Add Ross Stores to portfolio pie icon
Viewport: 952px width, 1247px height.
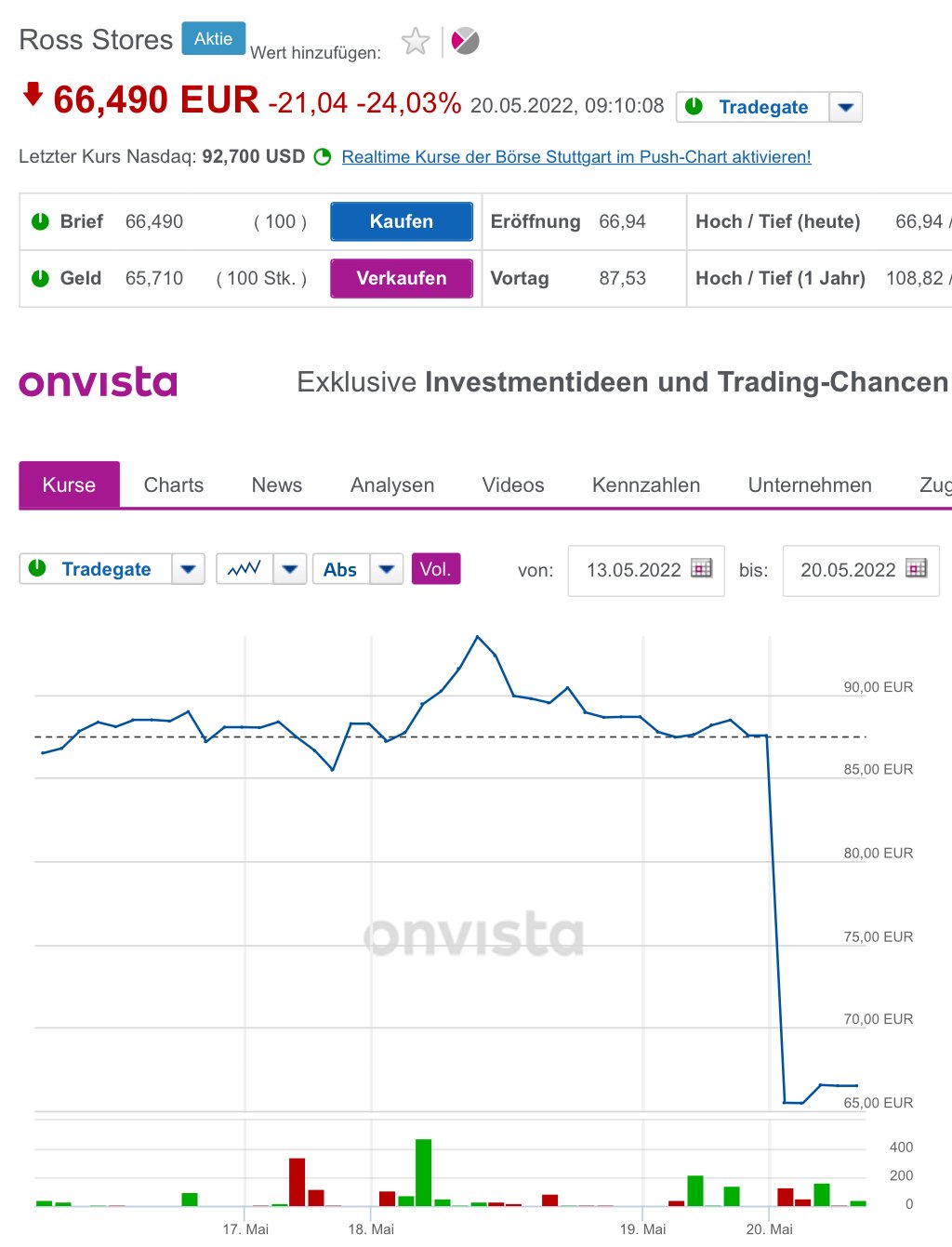point(465,41)
